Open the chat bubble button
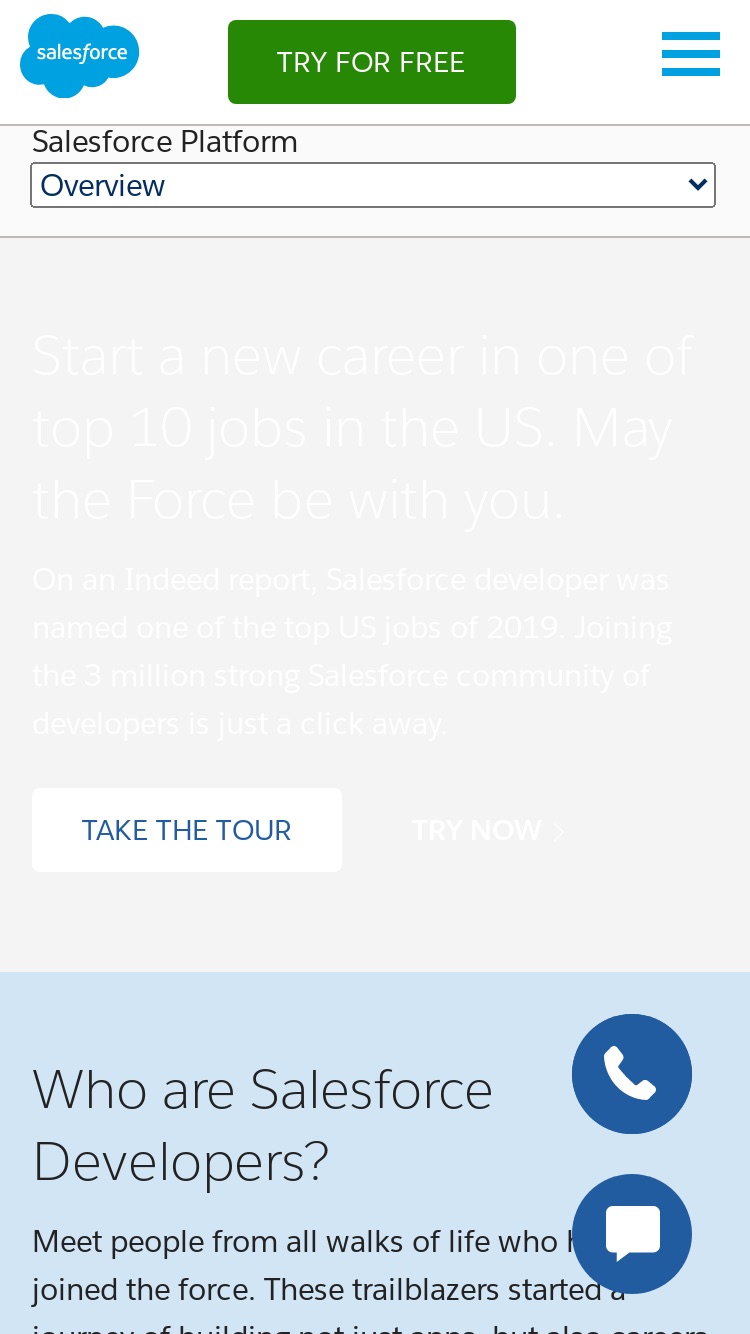Image resolution: width=750 pixels, height=1334 pixels. pos(632,1234)
